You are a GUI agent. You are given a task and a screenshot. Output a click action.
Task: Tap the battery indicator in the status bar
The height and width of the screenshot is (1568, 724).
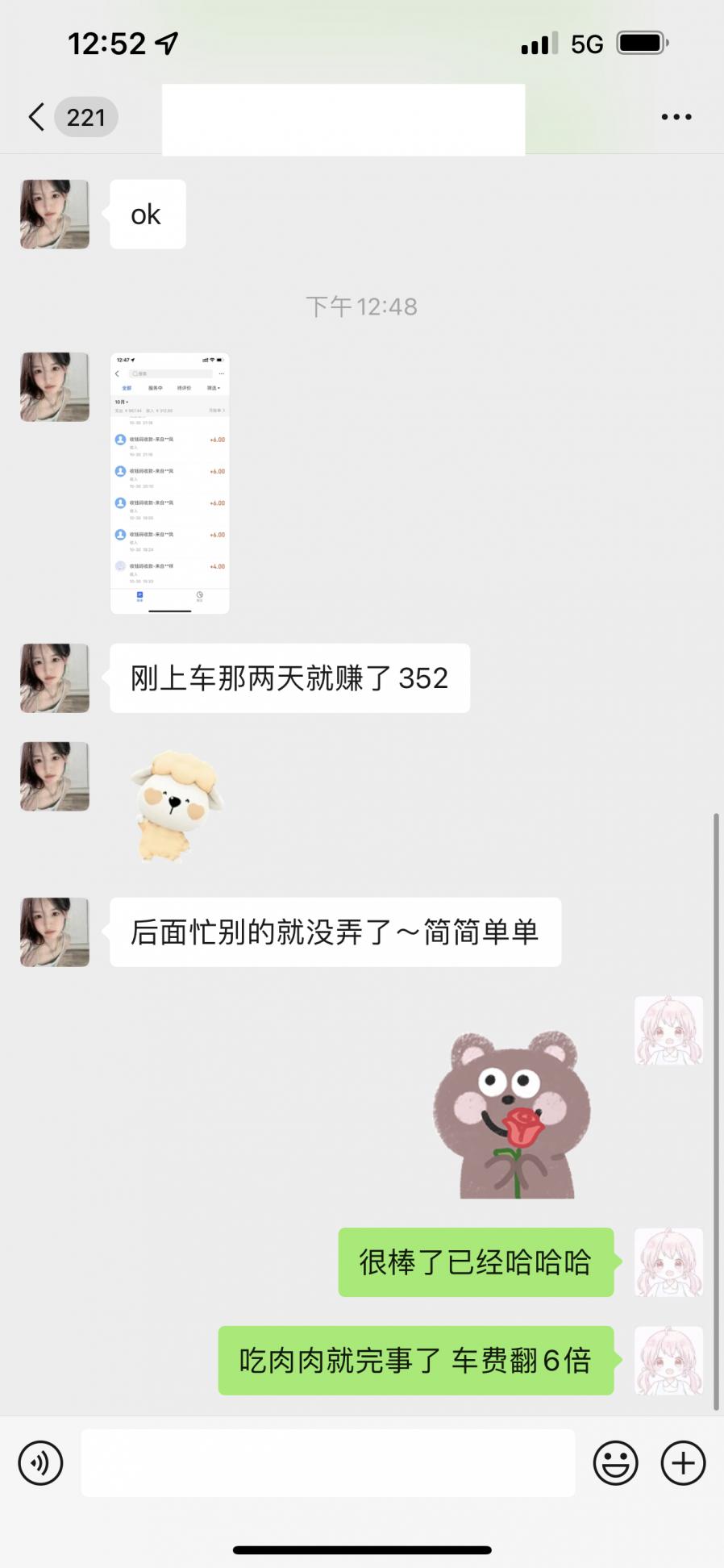(641, 43)
